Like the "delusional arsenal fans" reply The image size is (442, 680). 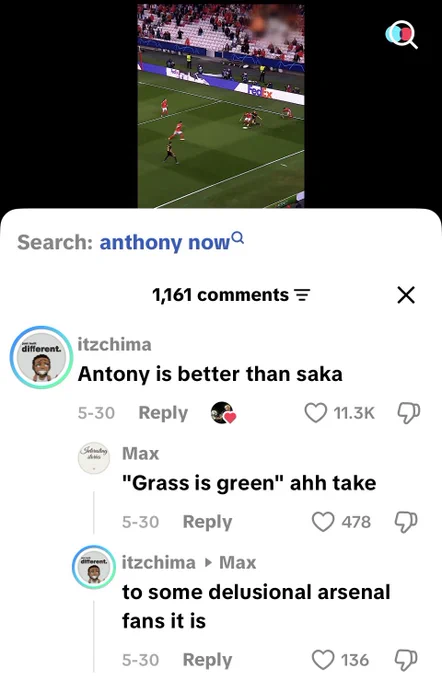(323, 660)
